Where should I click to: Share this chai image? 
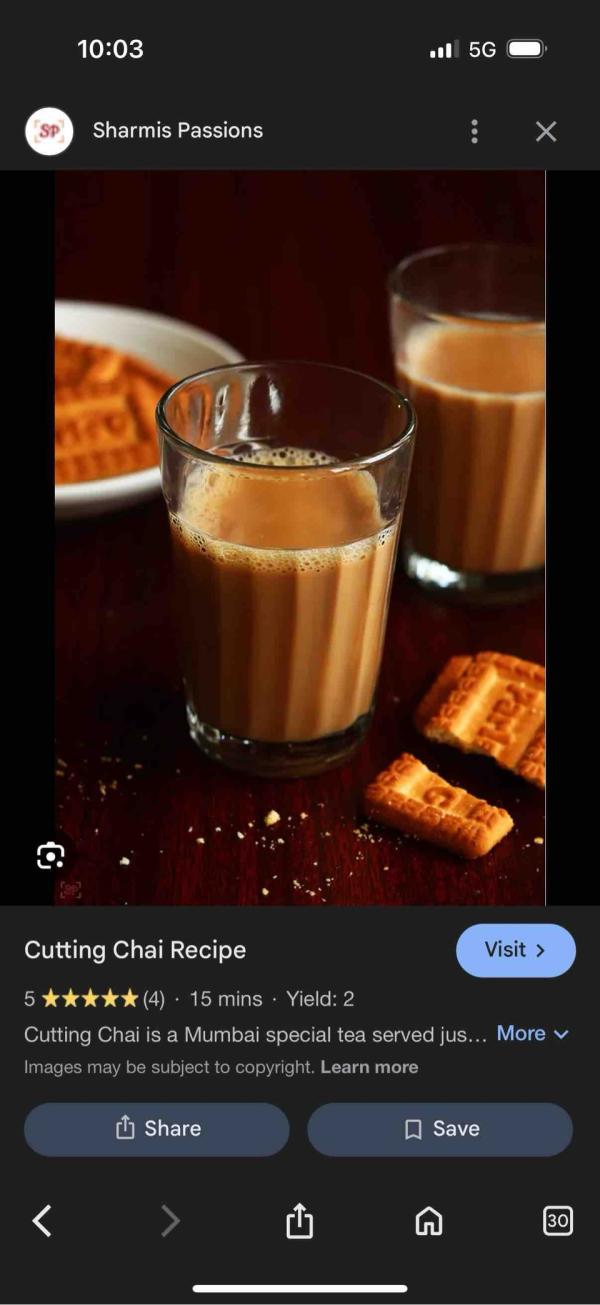point(157,1129)
